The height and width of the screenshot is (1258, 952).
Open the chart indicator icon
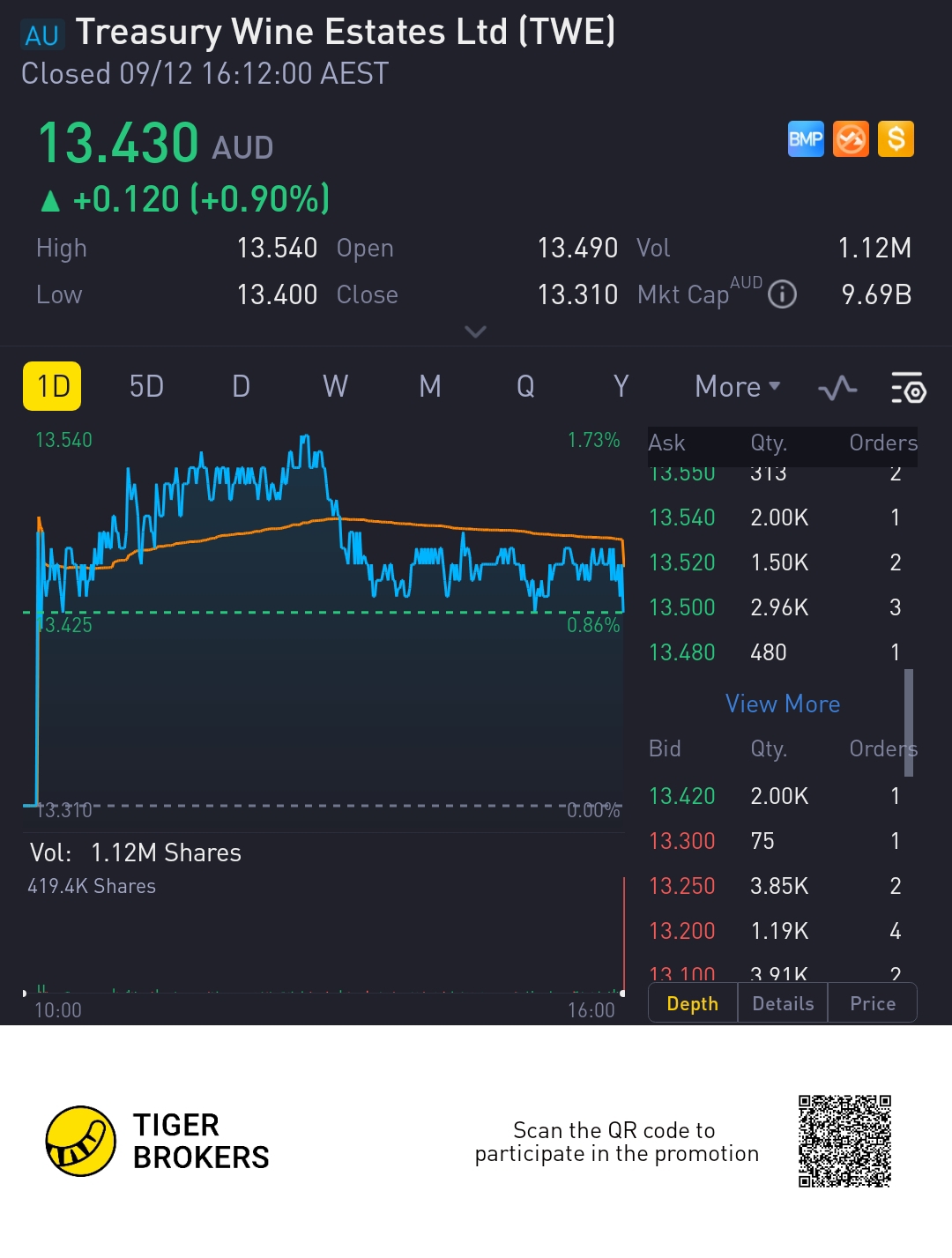pyautogui.click(x=837, y=387)
